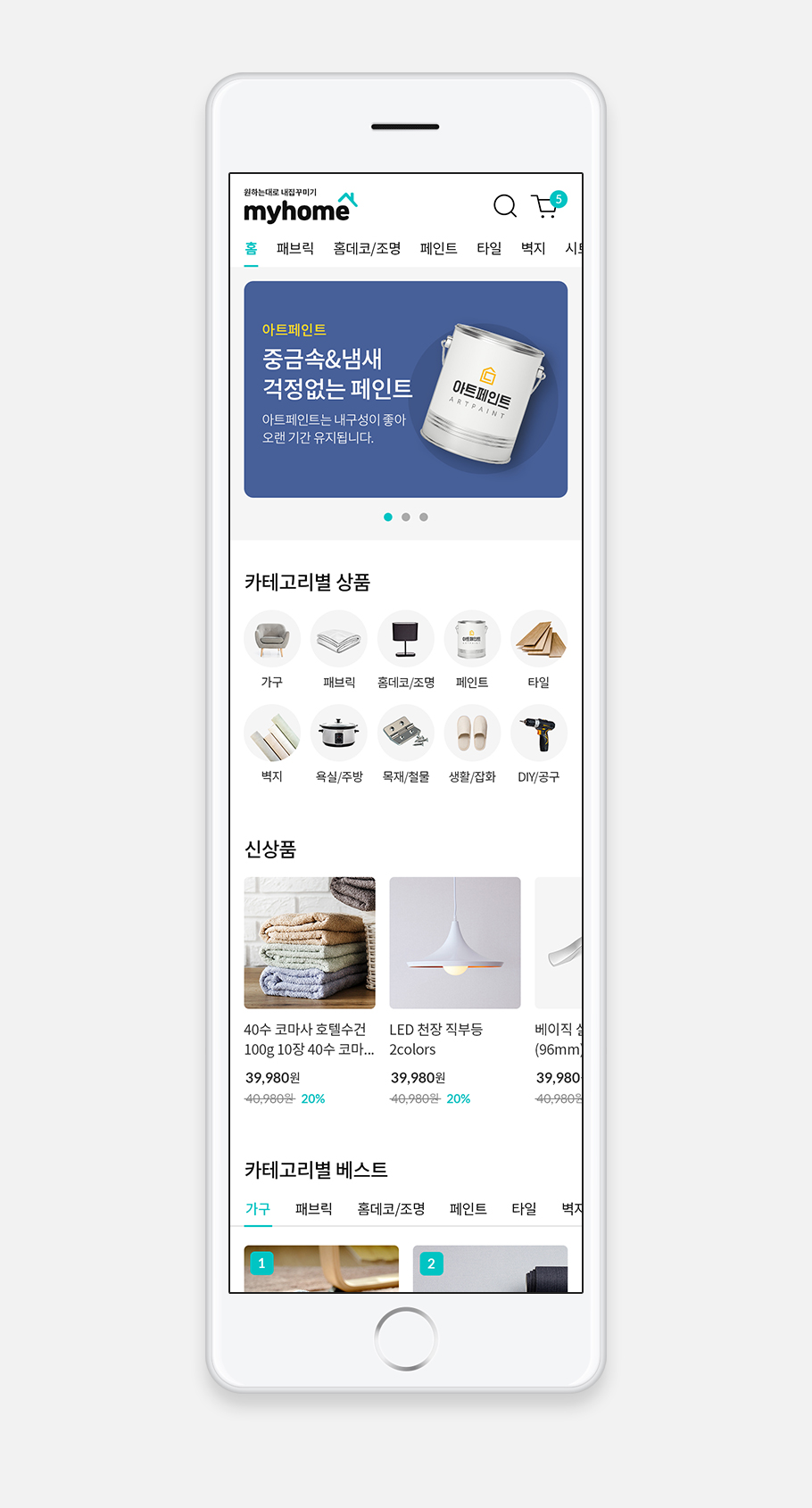Select the 페인트 top tab
812x1508 pixels.
[x=438, y=248]
